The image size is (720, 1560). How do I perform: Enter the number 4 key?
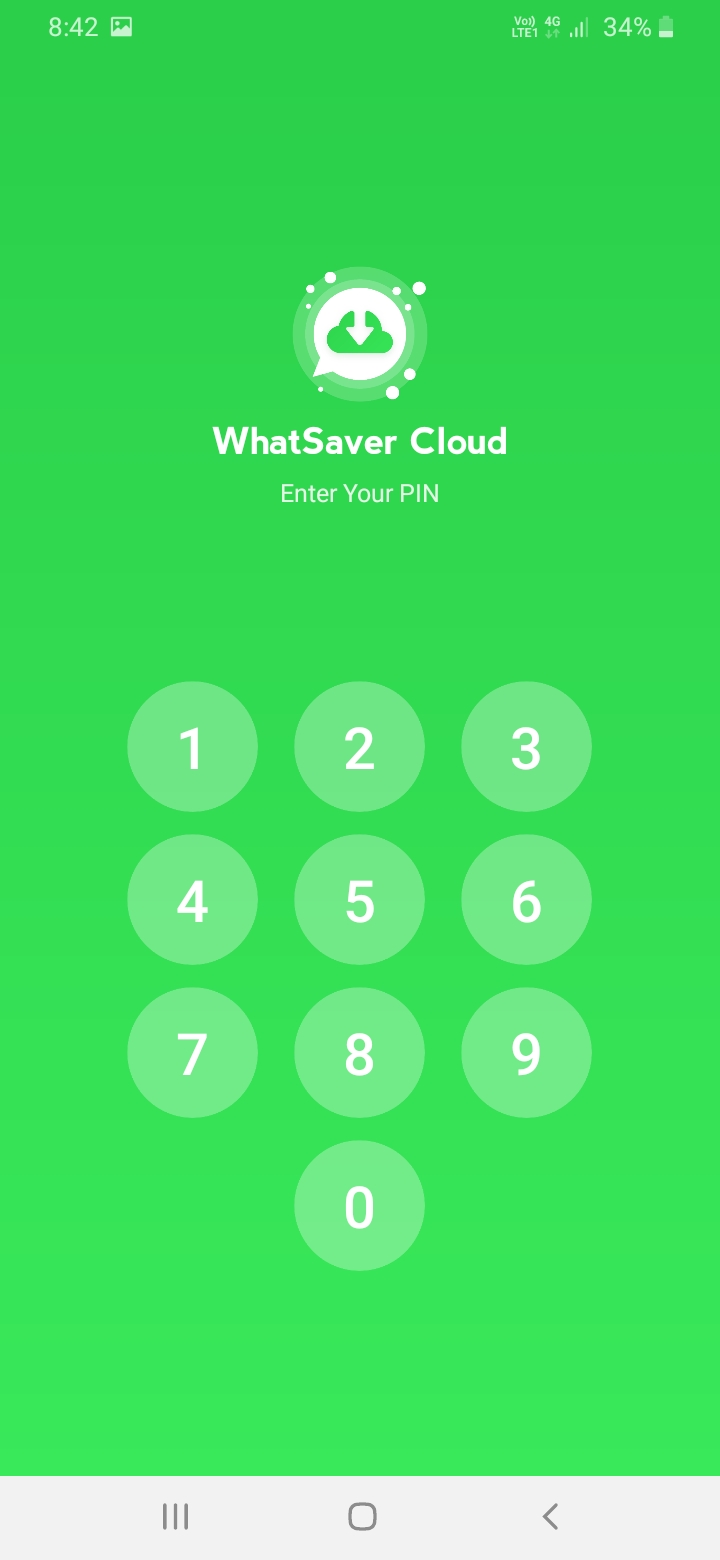pos(192,900)
